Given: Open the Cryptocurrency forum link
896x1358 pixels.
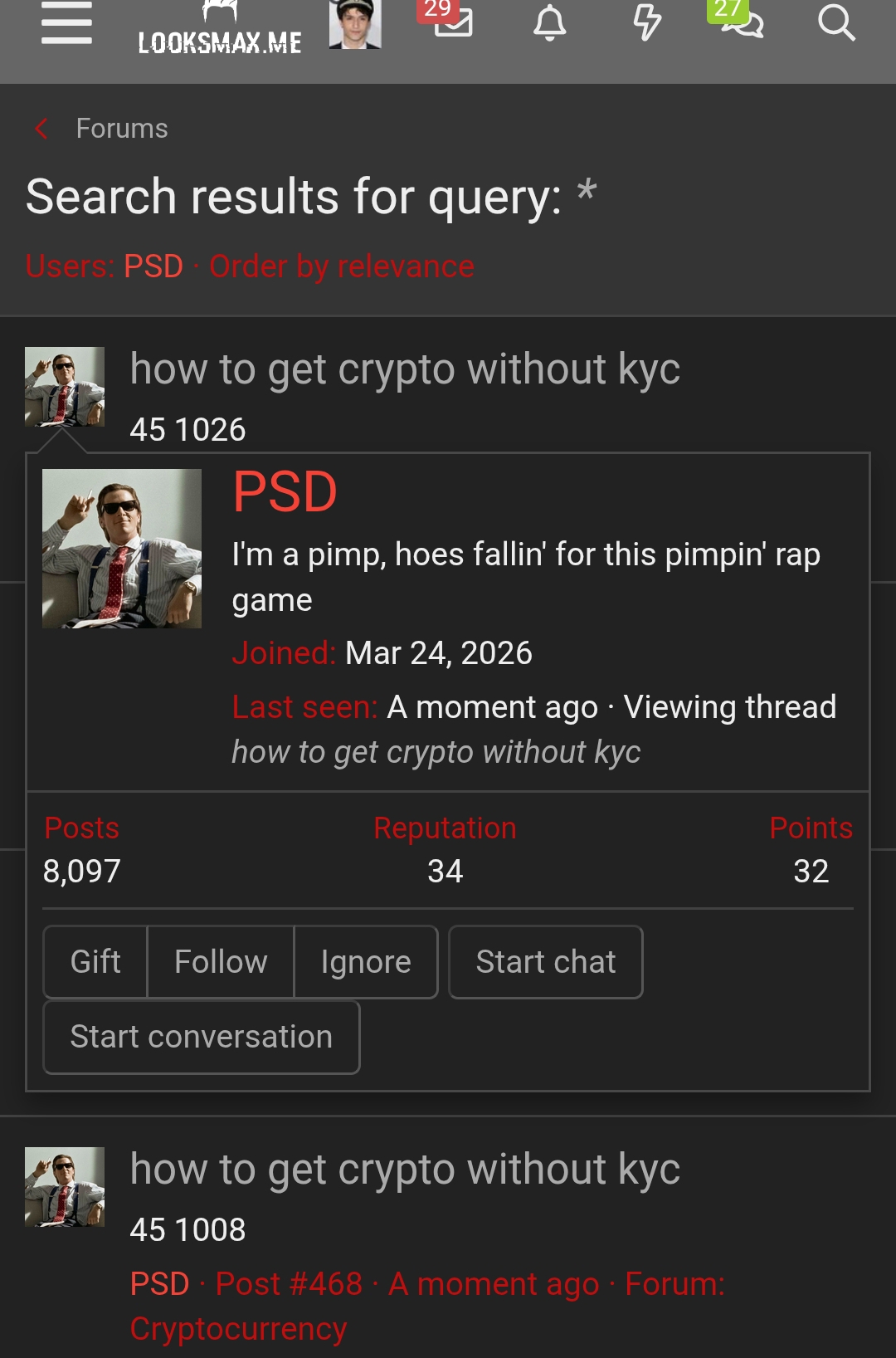Looking at the screenshot, I should click(x=238, y=1329).
